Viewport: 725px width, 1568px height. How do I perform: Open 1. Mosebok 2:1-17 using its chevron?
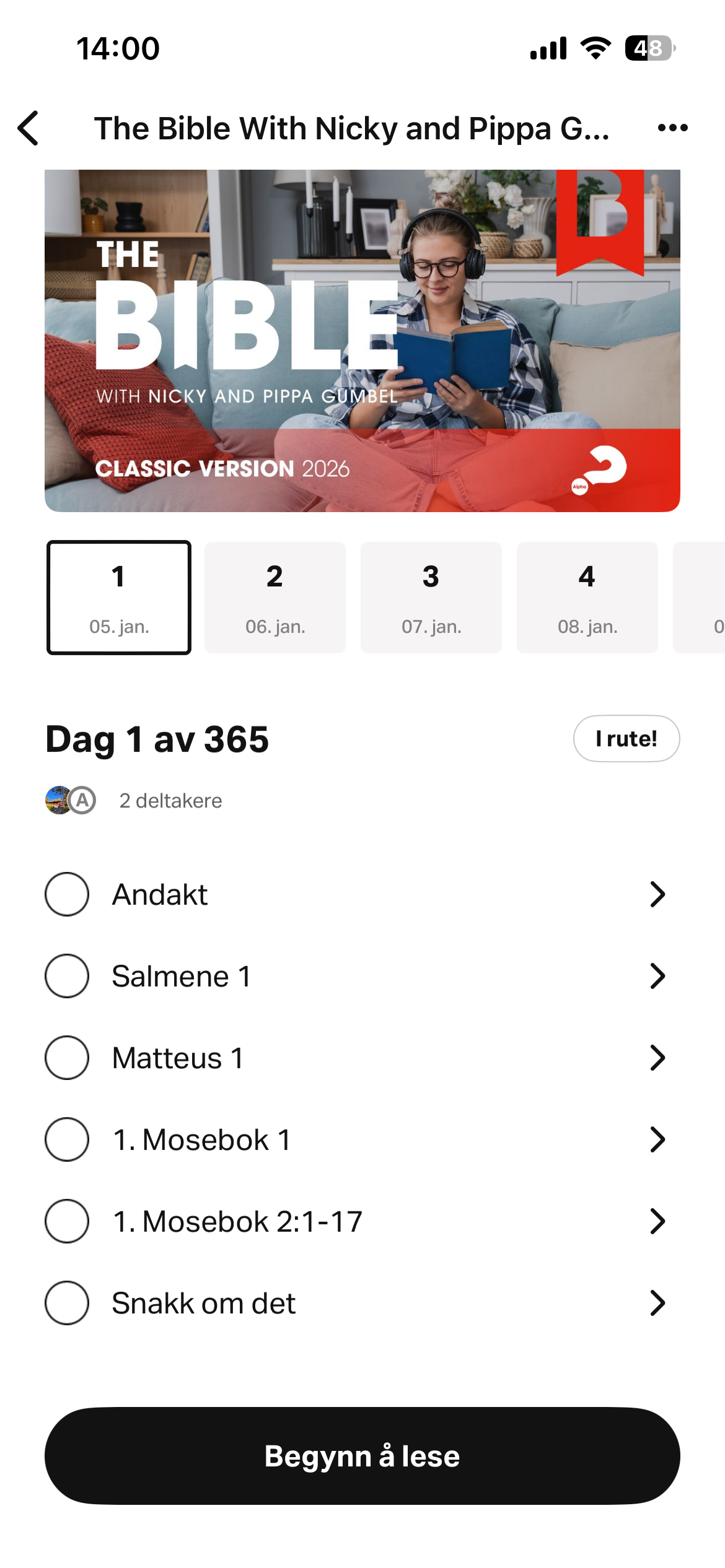click(657, 1221)
